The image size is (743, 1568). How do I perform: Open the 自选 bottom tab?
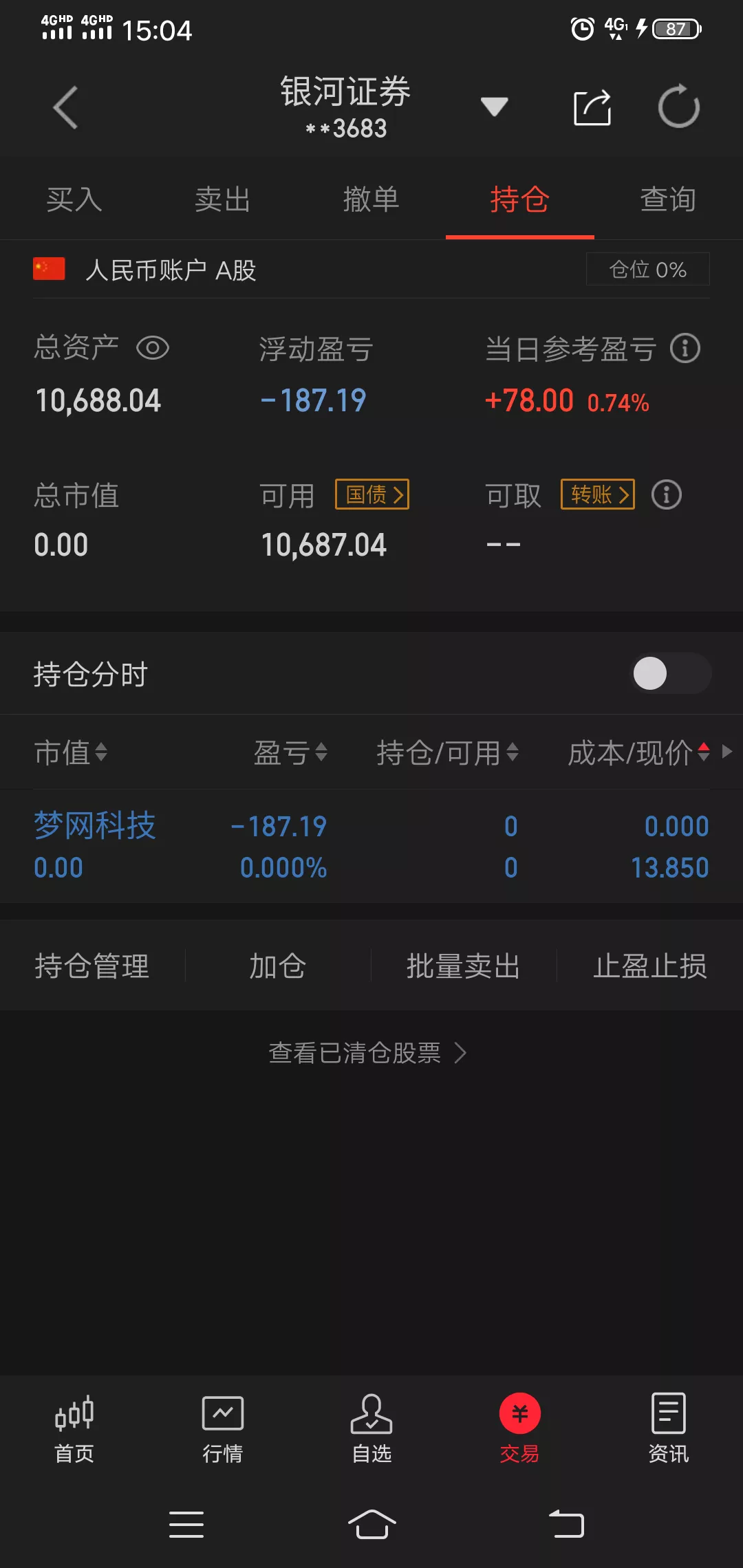(371, 1428)
